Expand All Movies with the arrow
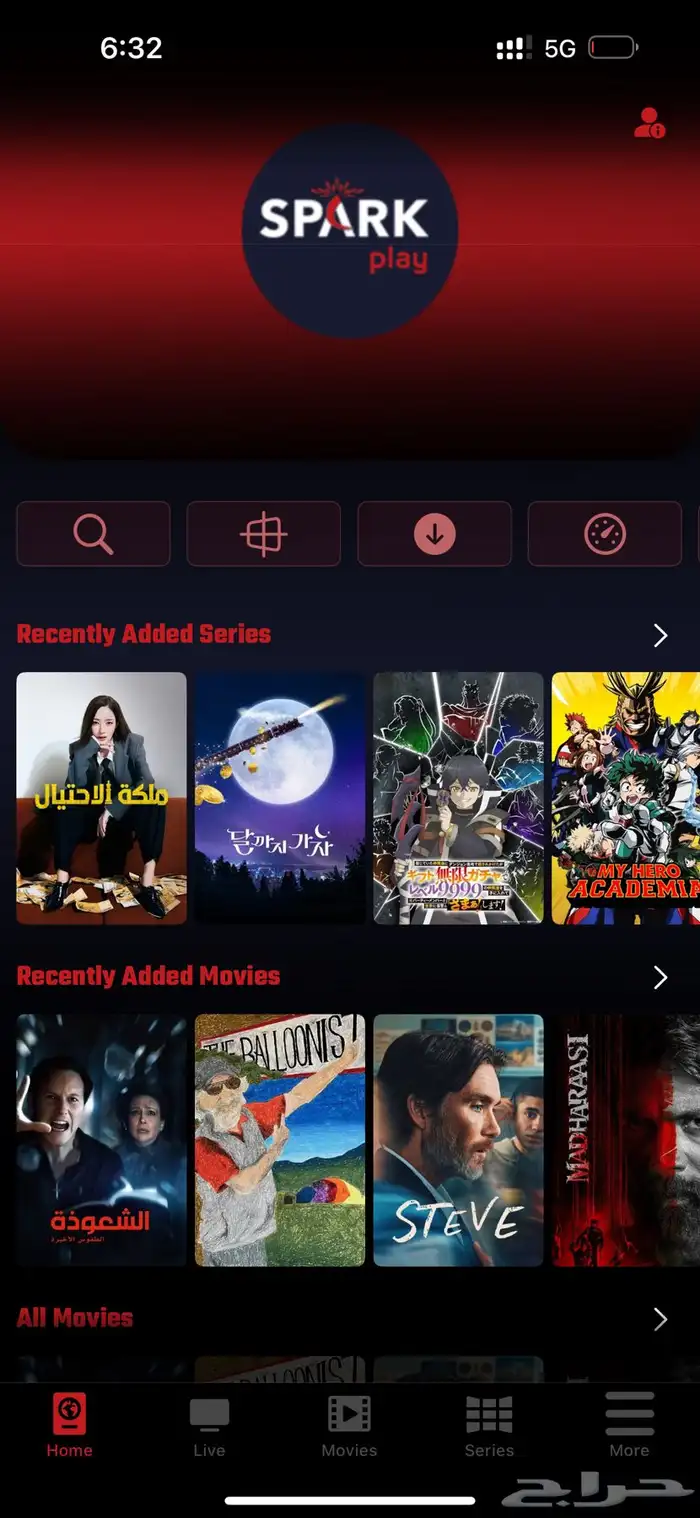This screenshot has height=1518, width=700. [660, 1319]
